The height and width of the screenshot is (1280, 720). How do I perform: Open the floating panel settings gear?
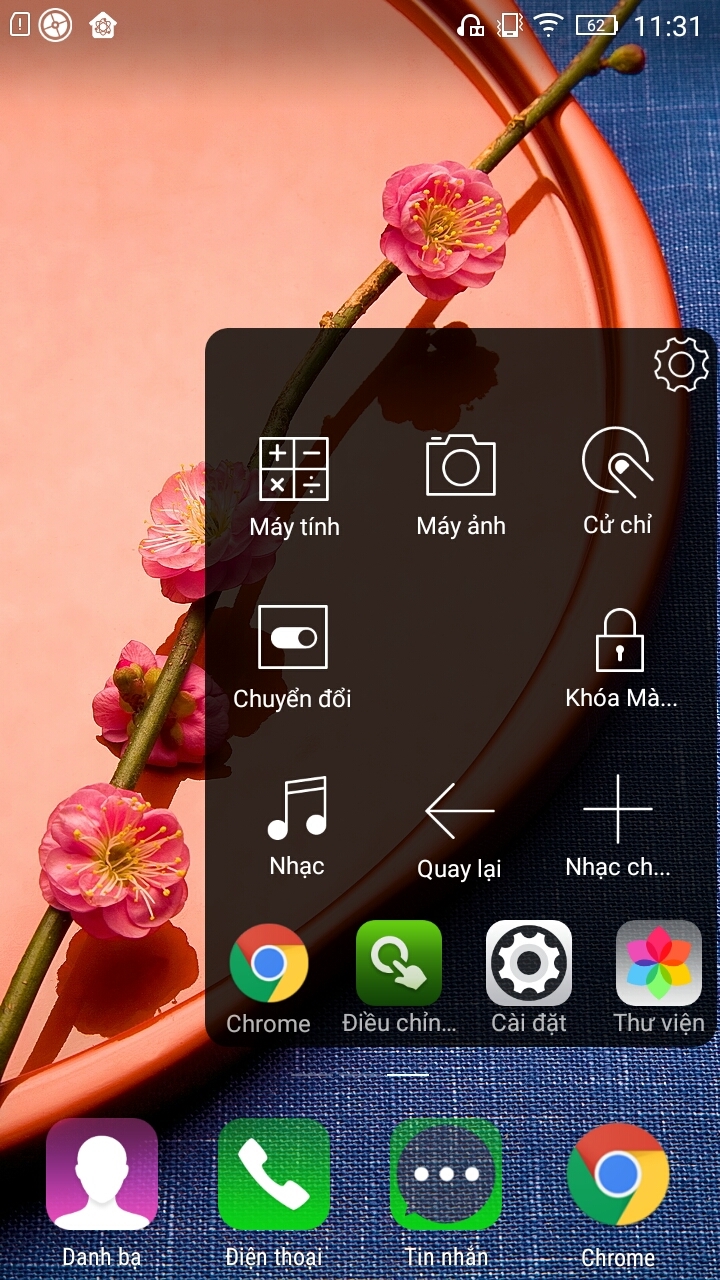[681, 365]
